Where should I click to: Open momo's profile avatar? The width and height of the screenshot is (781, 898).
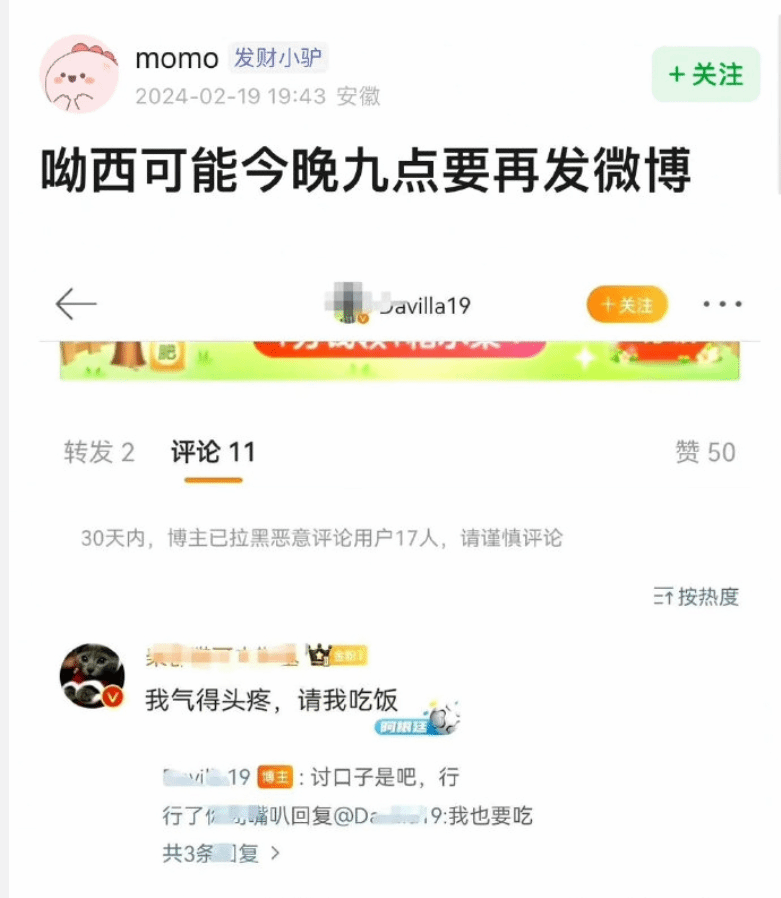tap(79, 75)
